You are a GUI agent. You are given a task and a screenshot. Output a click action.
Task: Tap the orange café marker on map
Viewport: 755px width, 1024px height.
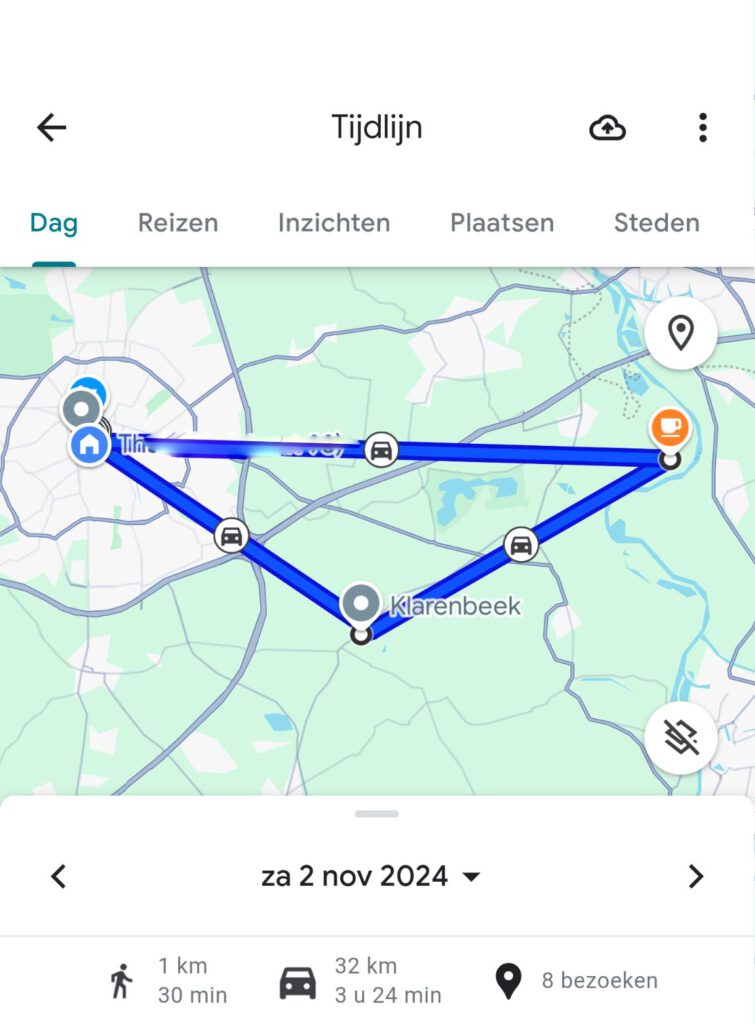[669, 427]
